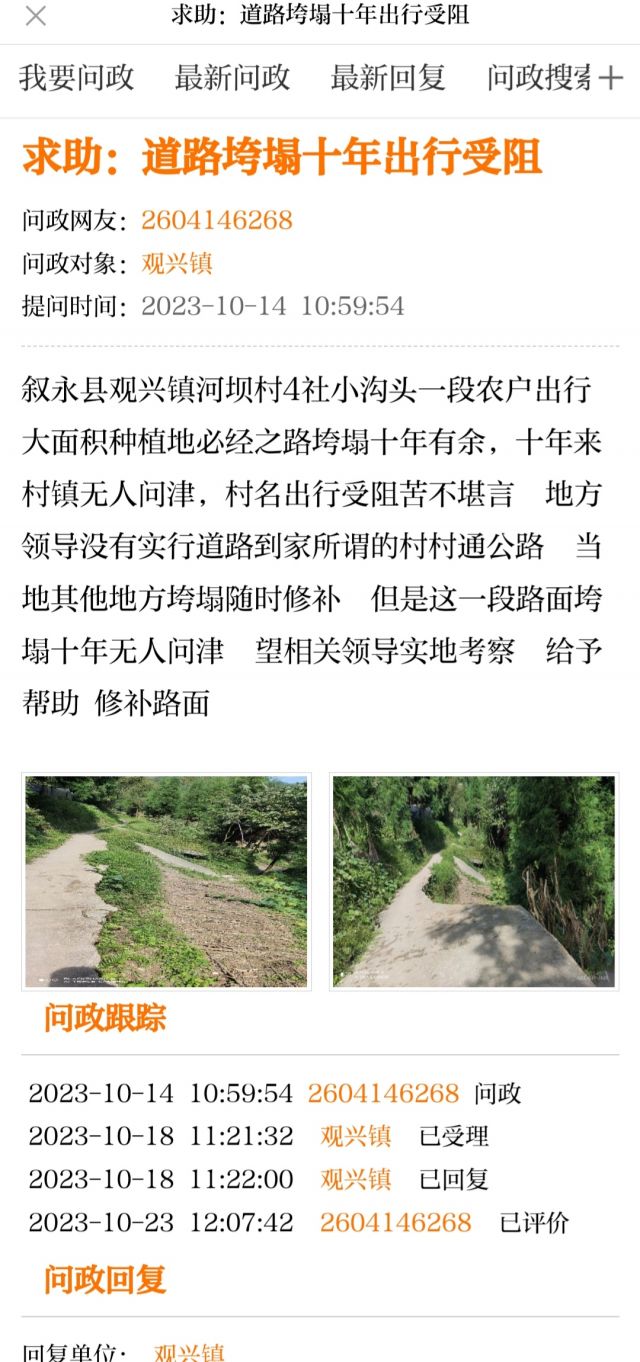The width and height of the screenshot is (640, 1362).
Task: Open 观兴镇 link in the 已受理 row
Action: pyautogui.click(x=355, y=1136)
